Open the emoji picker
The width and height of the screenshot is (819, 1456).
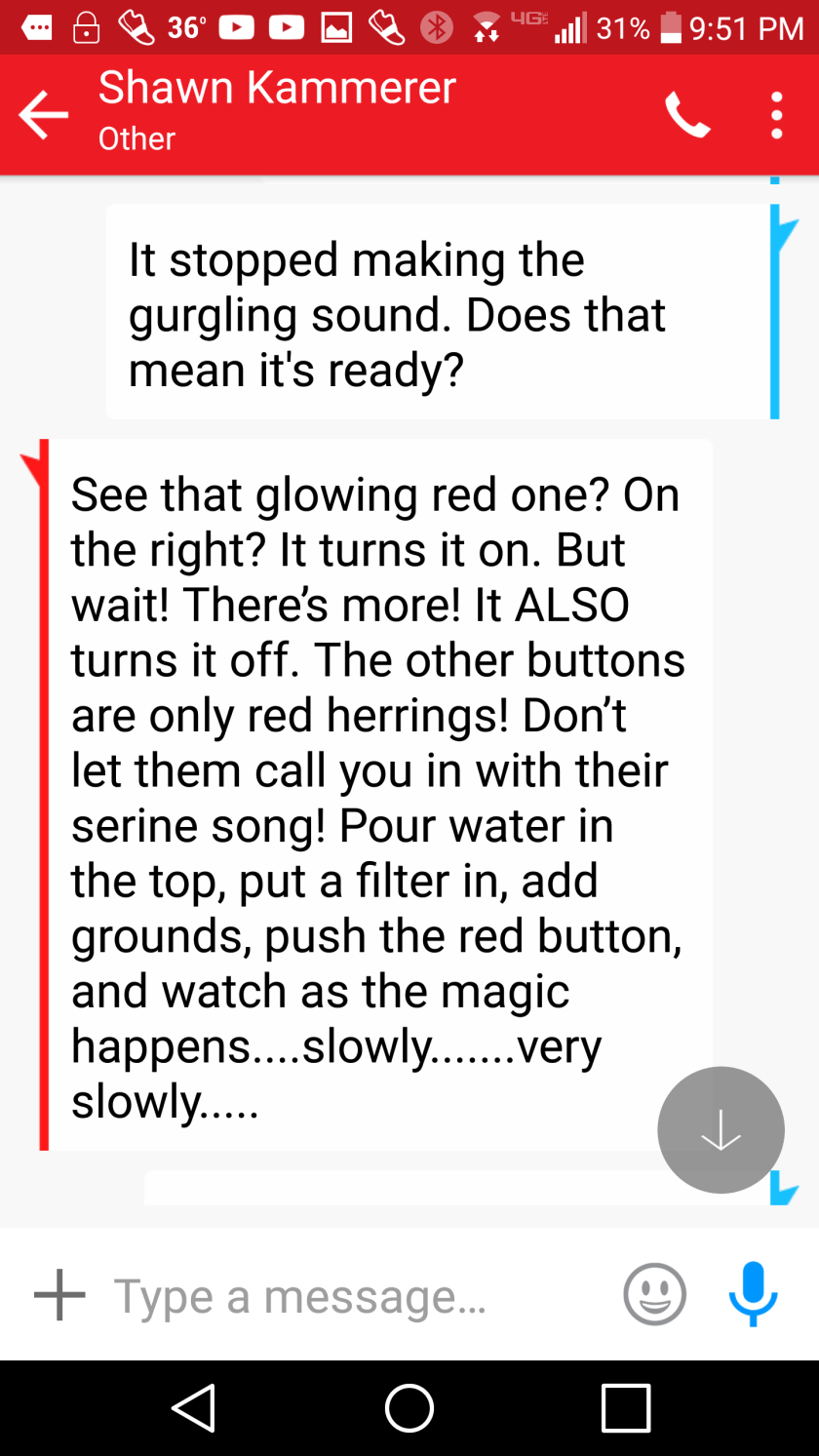[654, 1294]
